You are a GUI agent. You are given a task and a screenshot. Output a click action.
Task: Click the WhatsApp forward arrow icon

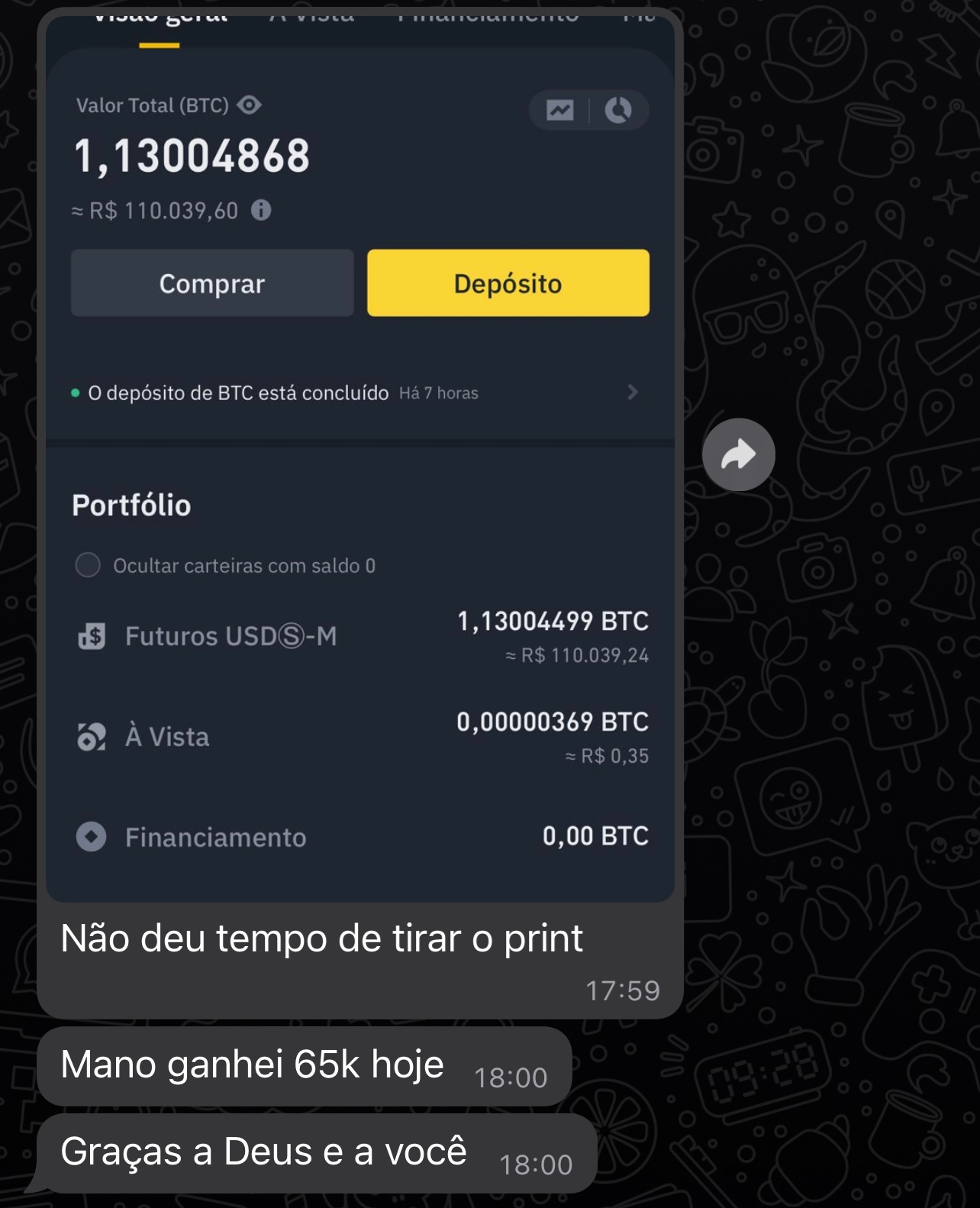pyautogui.click(x=739, y=454)
